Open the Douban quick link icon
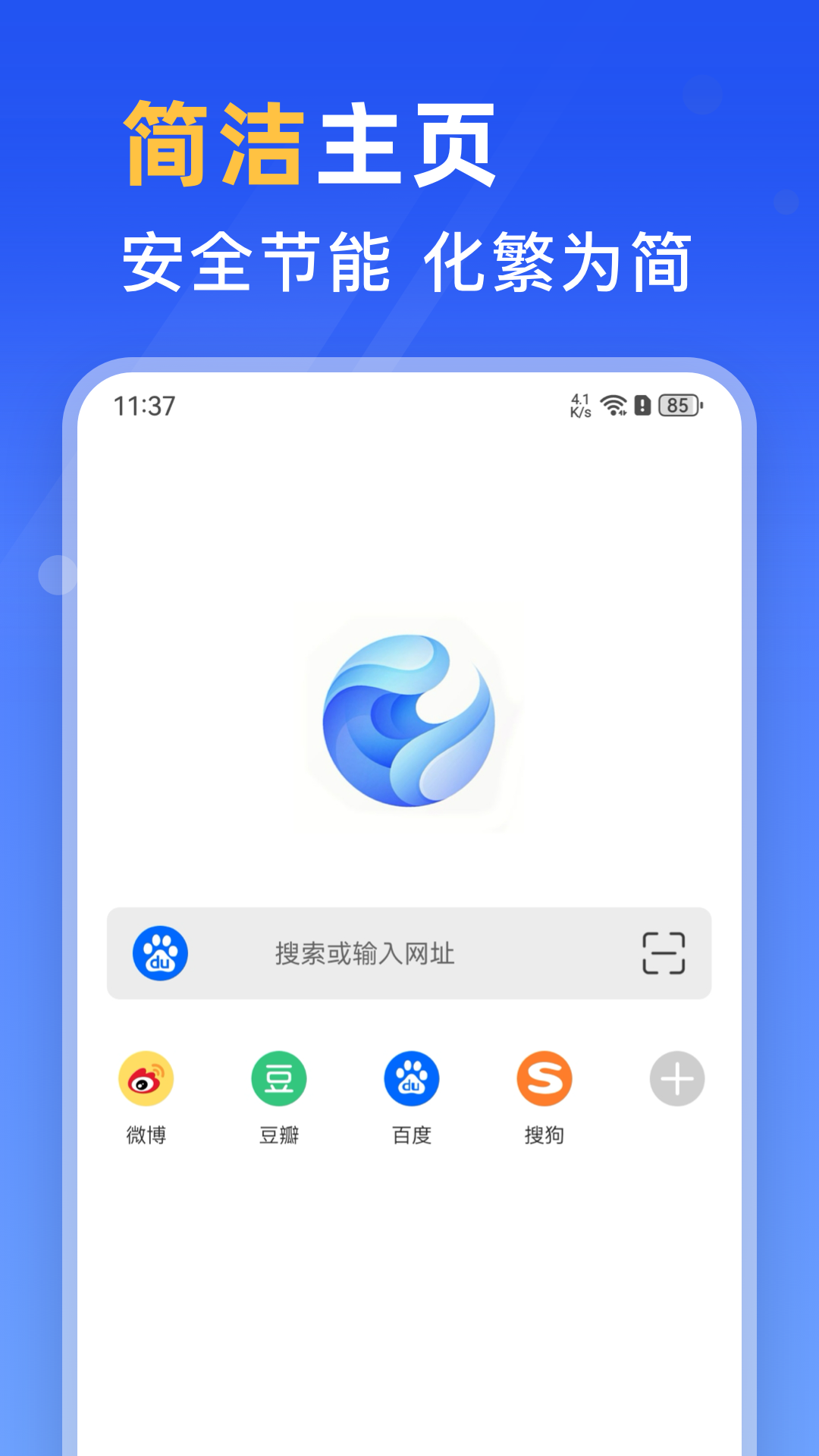This screenshot has width=819, height=1456. click(279, 1078)
